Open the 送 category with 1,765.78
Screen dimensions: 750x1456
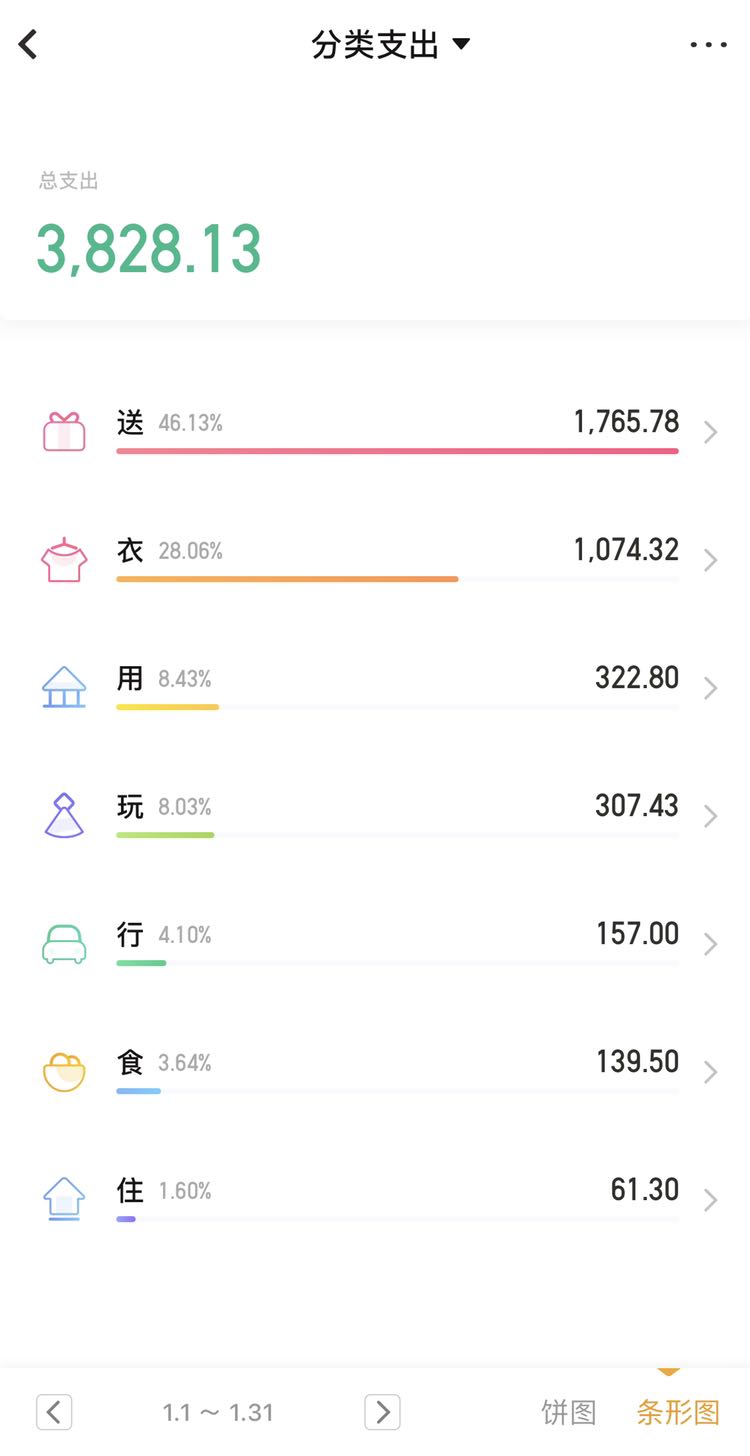[x=375, y=432]
